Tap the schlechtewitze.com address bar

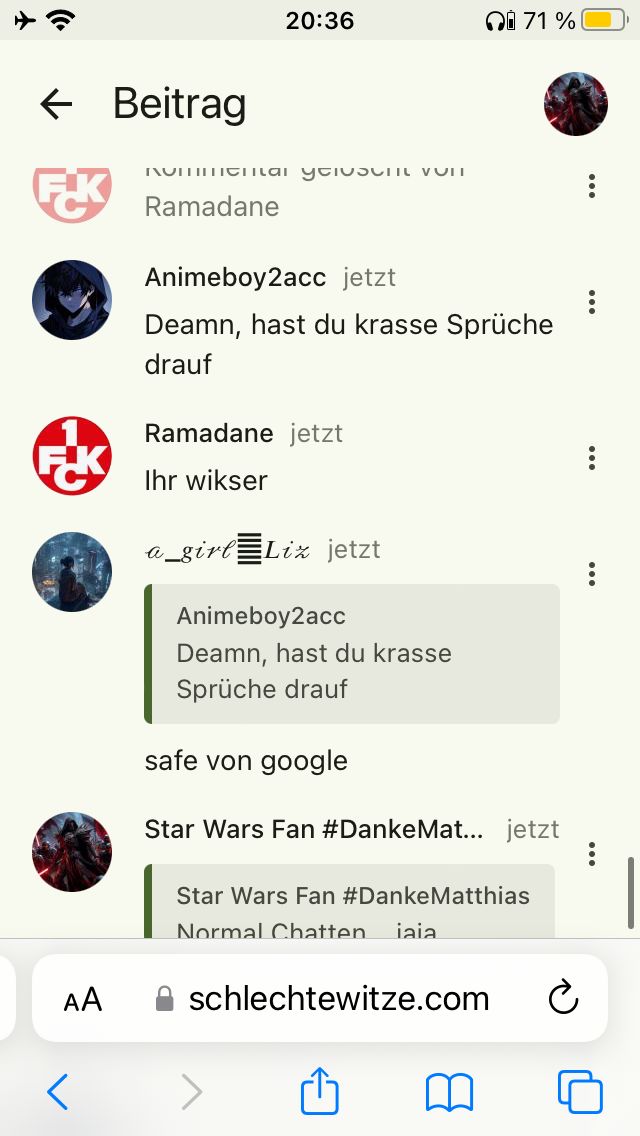338,998
